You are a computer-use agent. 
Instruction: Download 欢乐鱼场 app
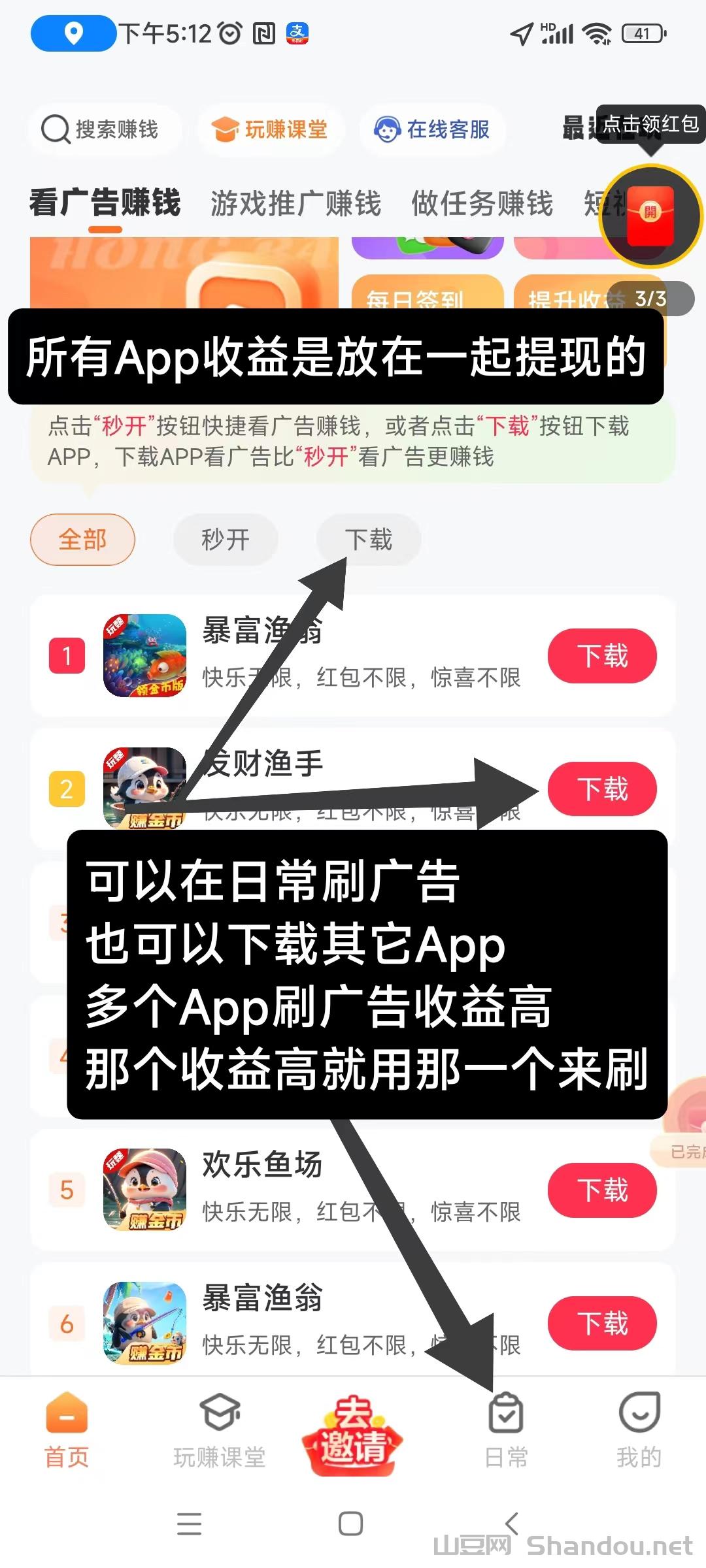coord(602,1190)
